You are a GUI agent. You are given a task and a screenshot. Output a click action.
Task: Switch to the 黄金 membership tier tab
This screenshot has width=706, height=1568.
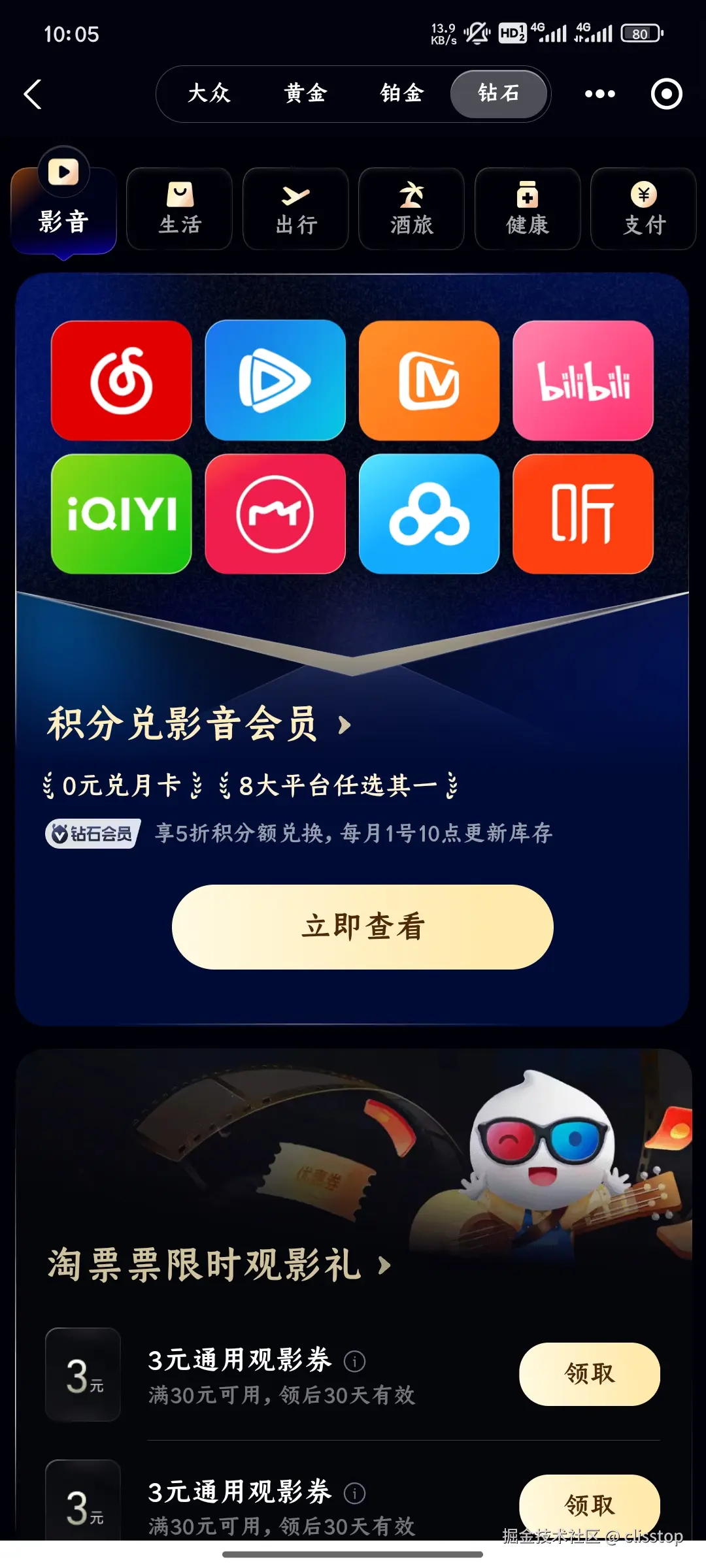click(x=305, y=93)
